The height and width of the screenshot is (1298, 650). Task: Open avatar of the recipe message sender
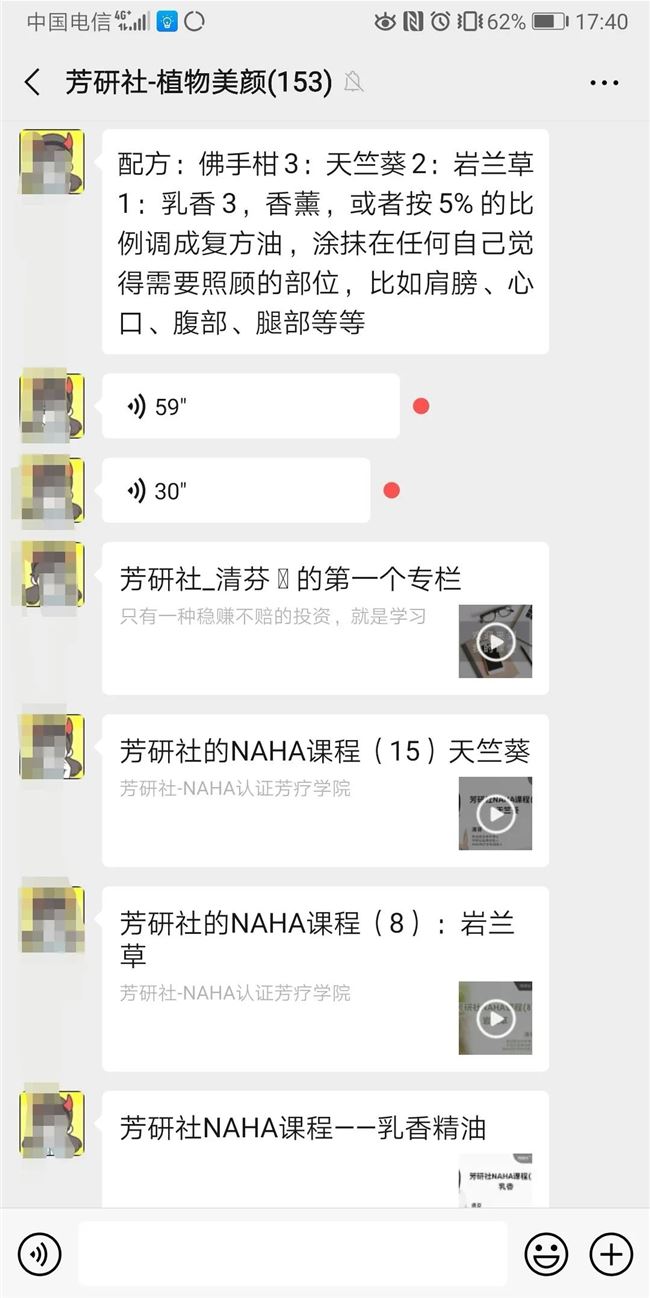[52, 161]
